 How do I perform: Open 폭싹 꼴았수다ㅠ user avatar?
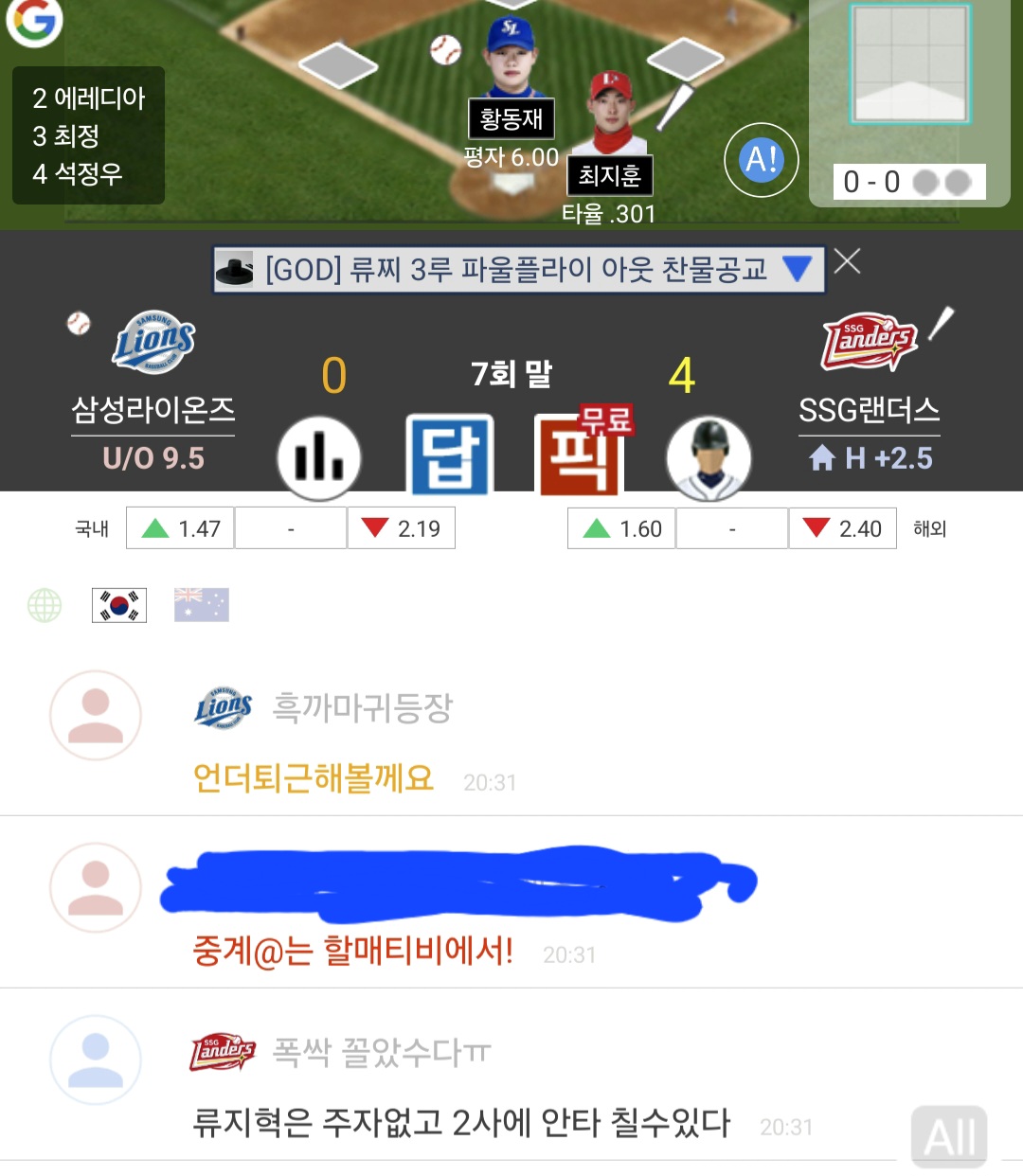(95, 1060)
